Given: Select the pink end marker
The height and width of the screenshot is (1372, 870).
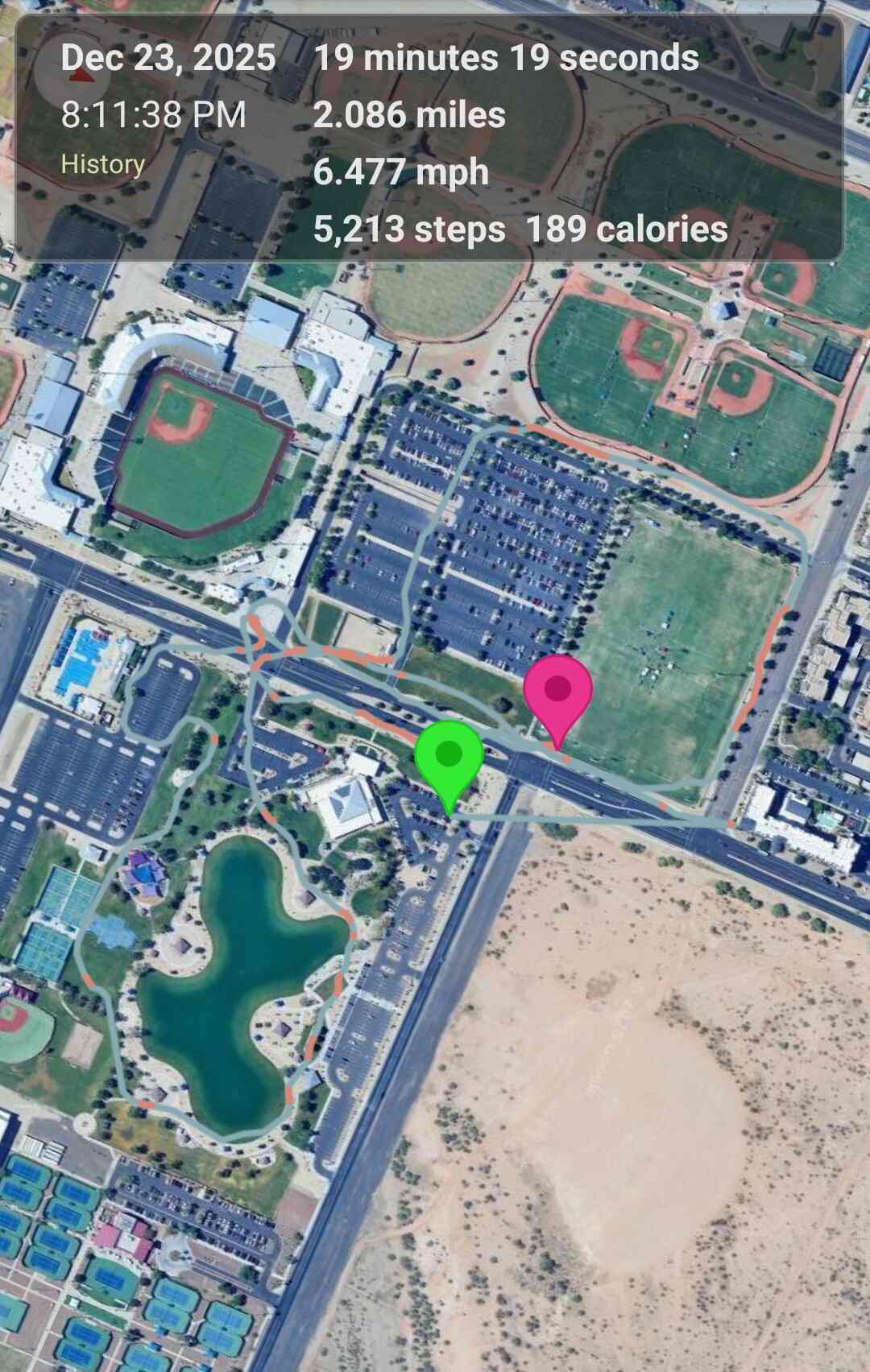Looking at the screenshot, I should point(557,694).
